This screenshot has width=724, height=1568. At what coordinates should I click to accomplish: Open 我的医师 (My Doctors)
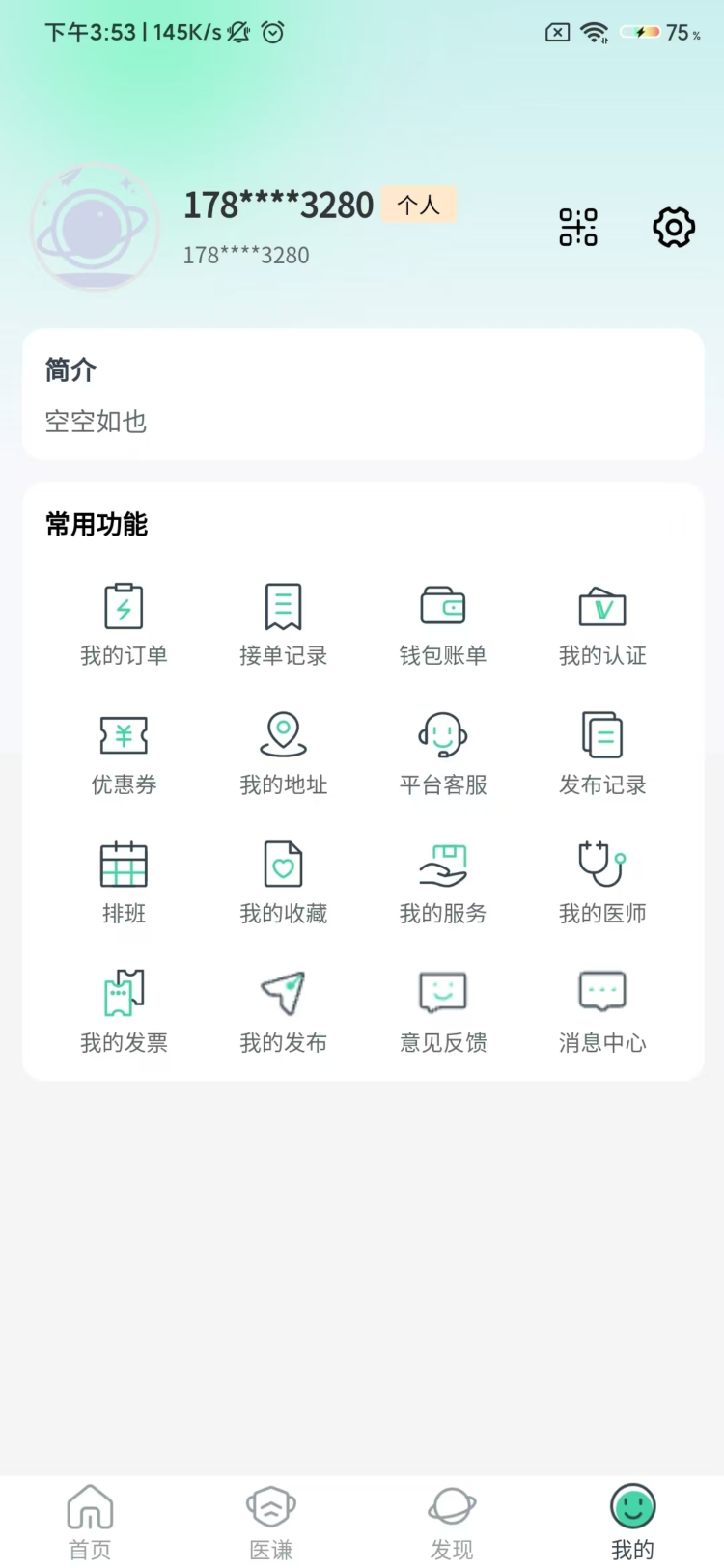pos(602,880)
